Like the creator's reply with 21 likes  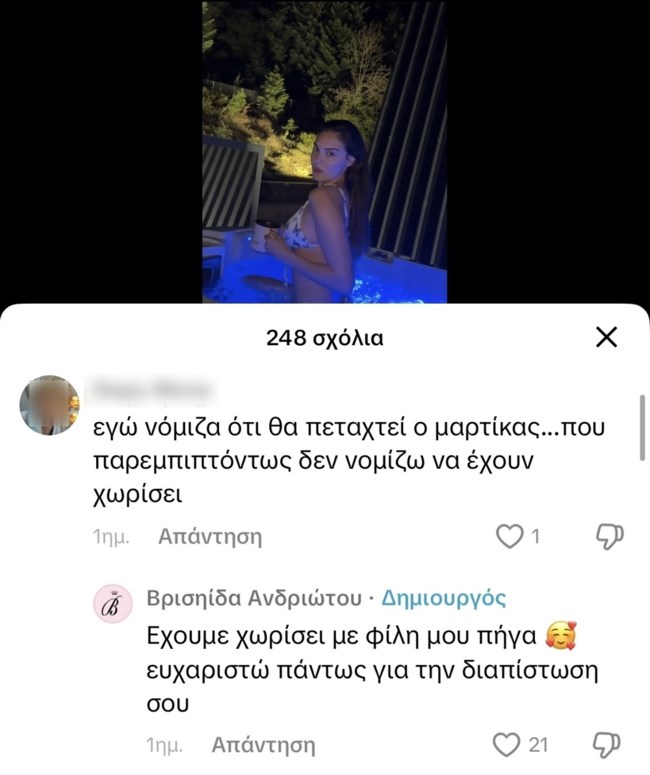pyautogui.click(x=508, y=744)
